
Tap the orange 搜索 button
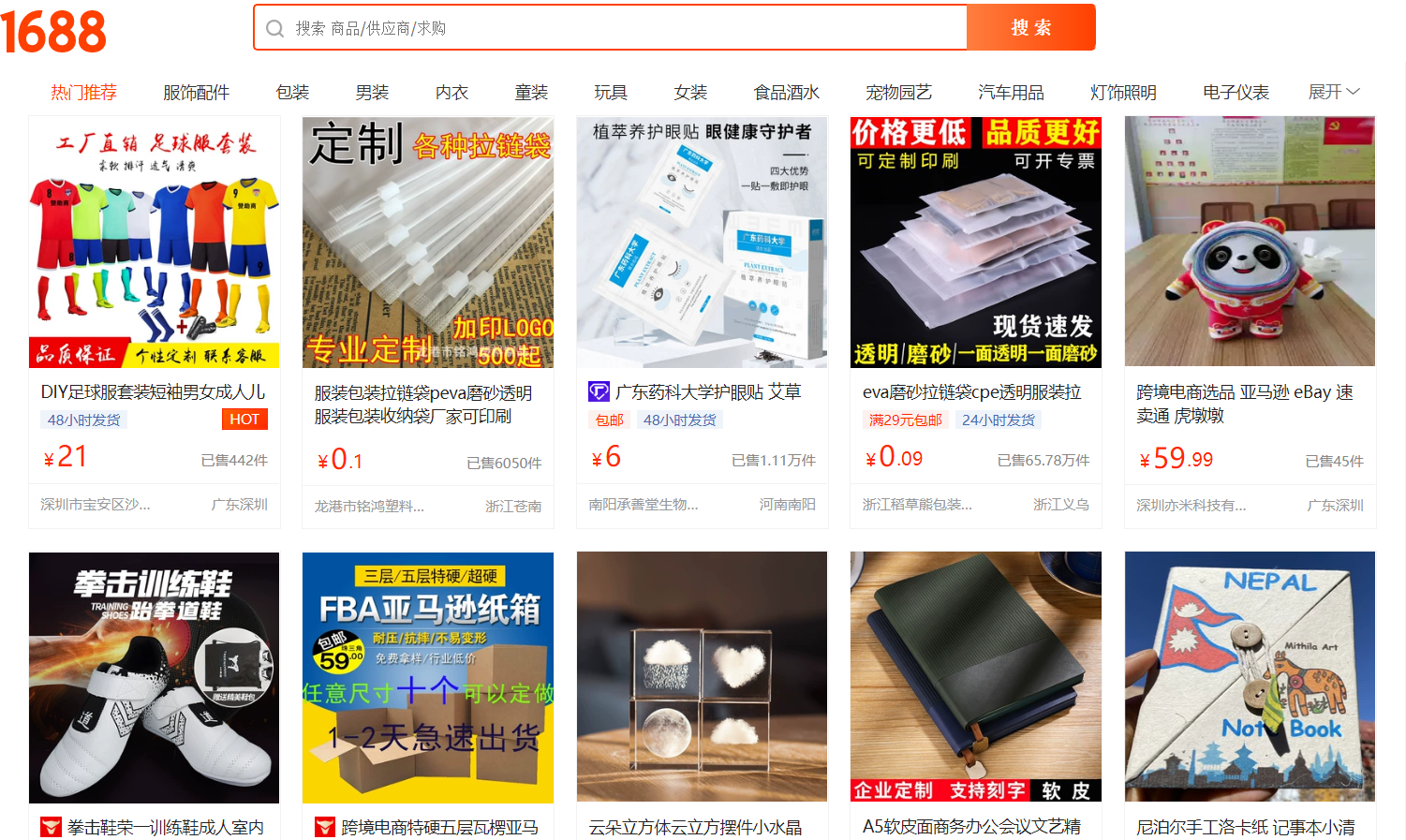pyautogui.click(x=1030, y=28)
